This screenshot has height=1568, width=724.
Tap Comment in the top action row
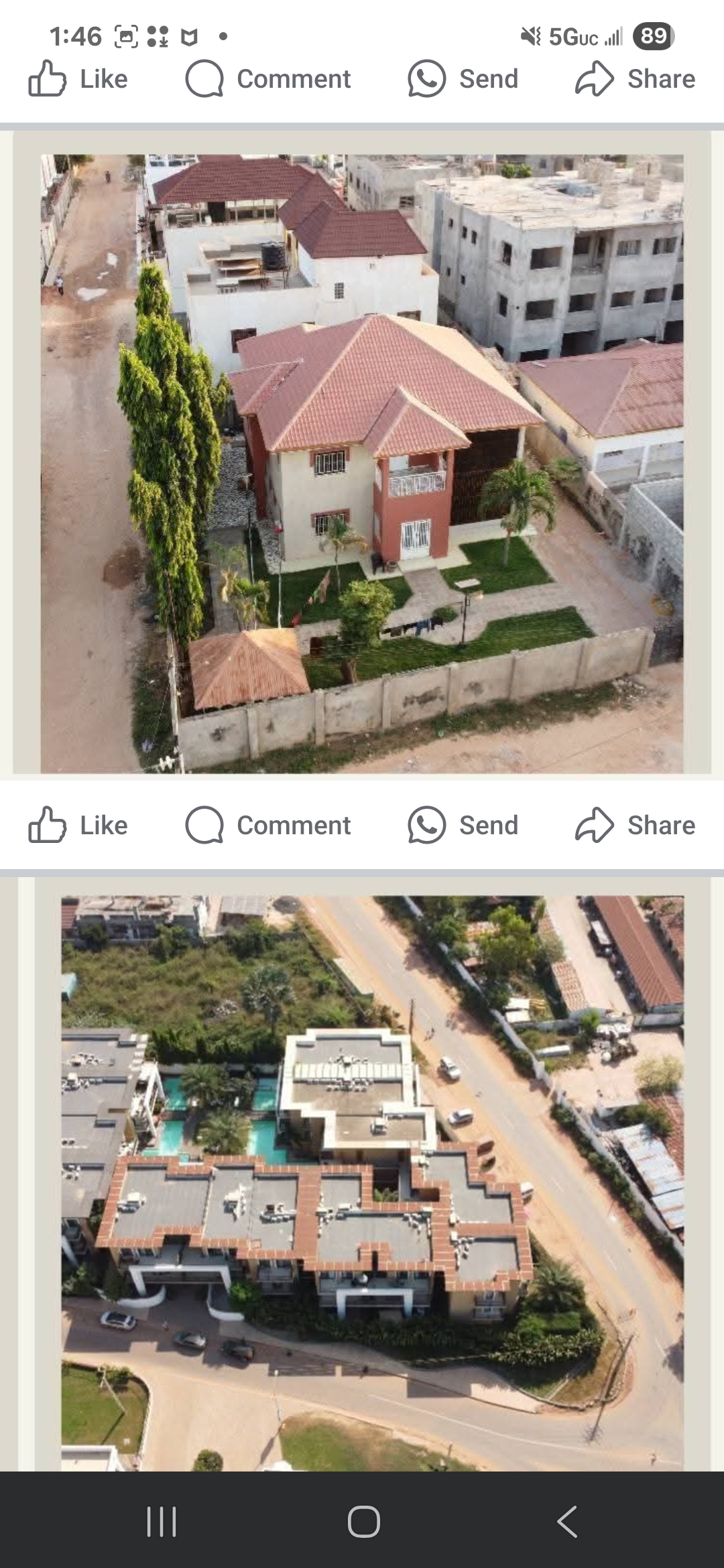268,79
